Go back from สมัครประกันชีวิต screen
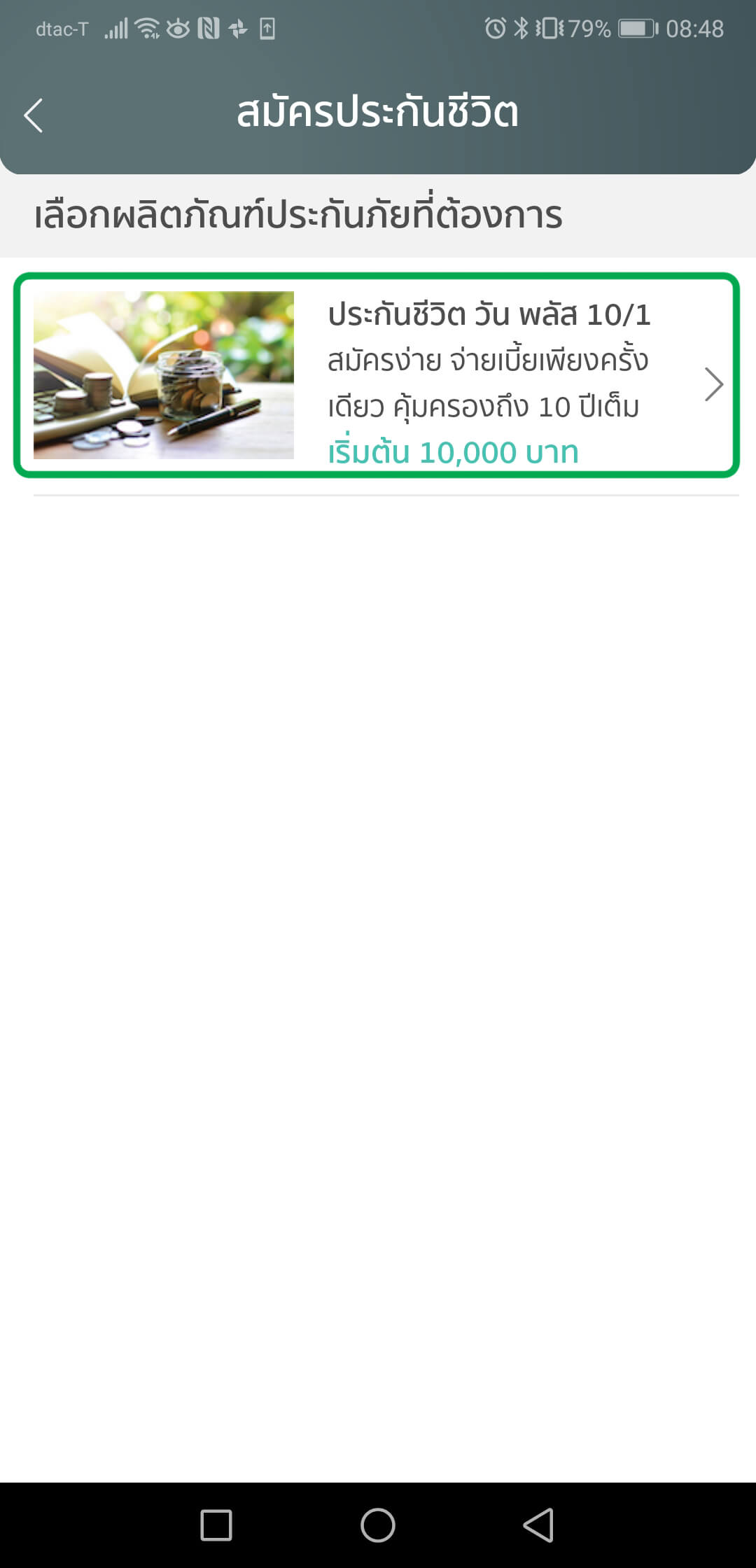 click(34, 115)
